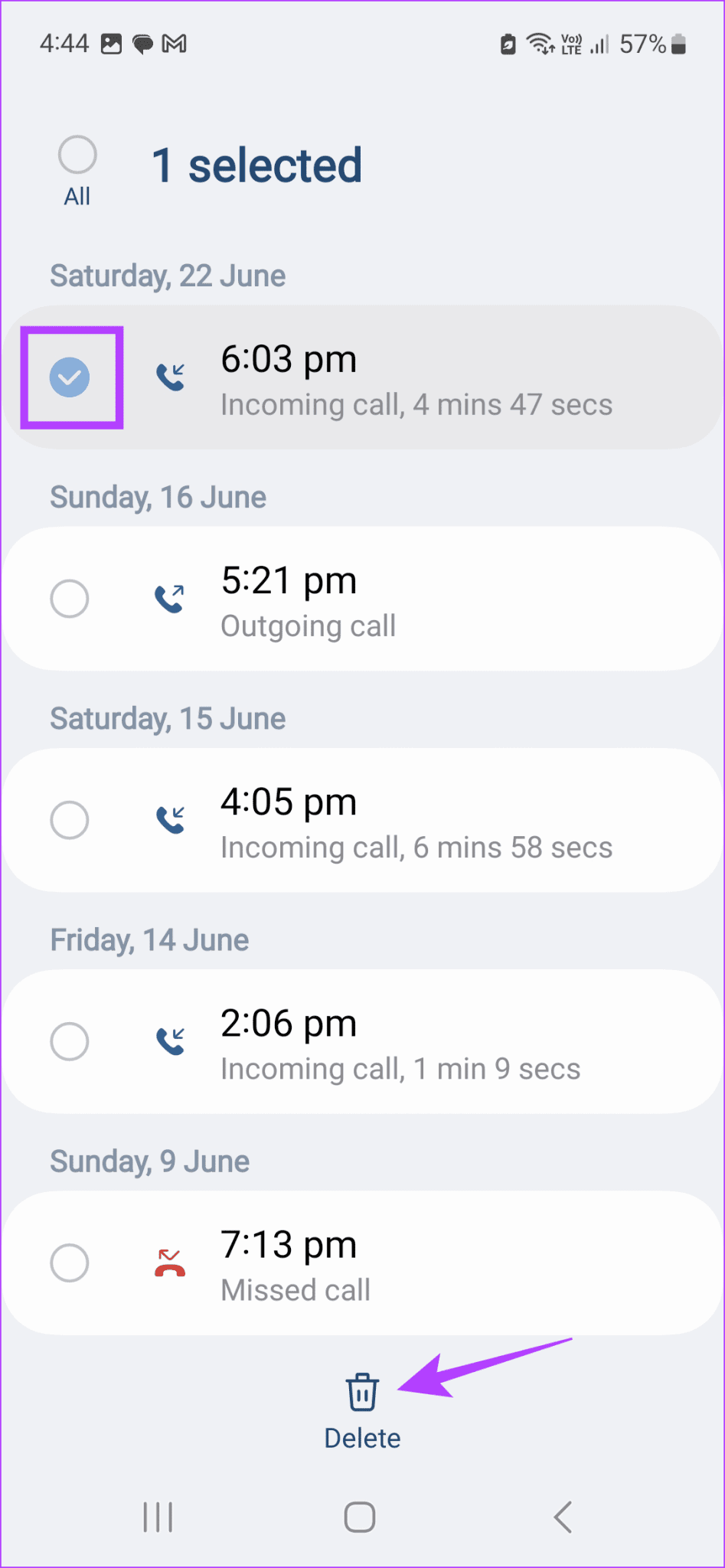The width and height of the screenshot is (725, 1568).
Task: Open Recent apps from the navigation bar
Action: coord(158,1517)
